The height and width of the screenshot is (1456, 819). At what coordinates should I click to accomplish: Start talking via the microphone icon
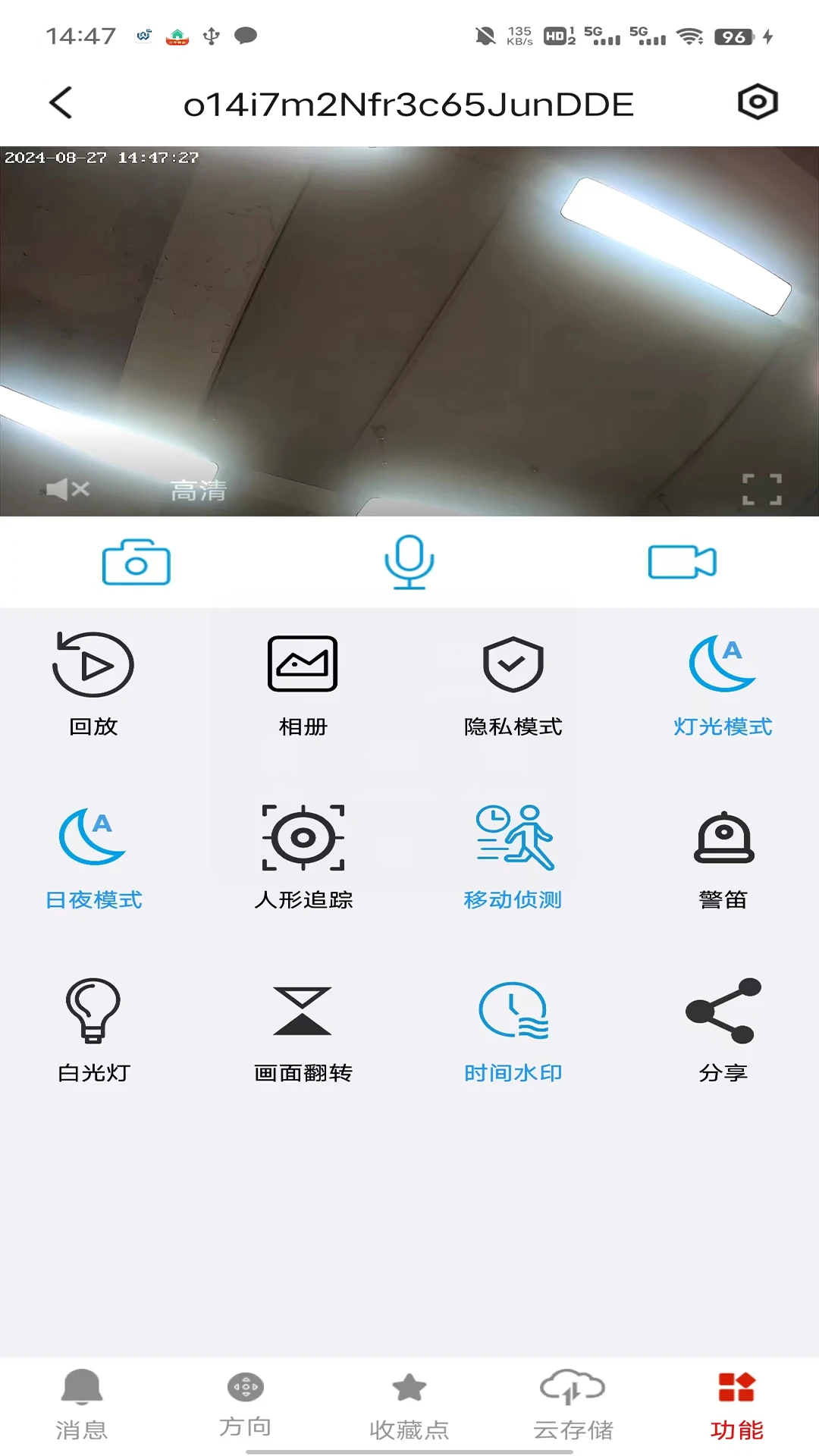click(409, 562)
